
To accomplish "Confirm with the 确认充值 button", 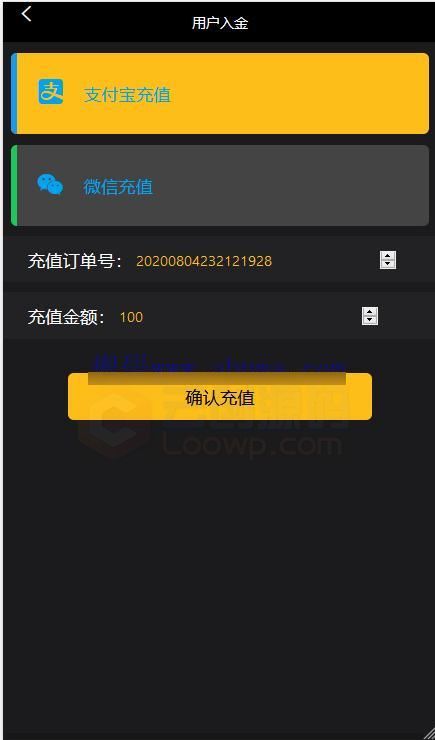I will tap(220, 396).
